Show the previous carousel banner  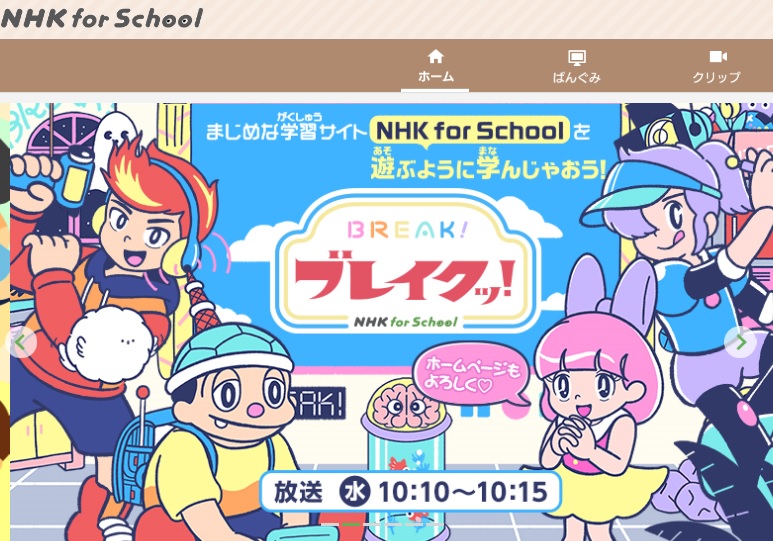(x=21, y=342)
